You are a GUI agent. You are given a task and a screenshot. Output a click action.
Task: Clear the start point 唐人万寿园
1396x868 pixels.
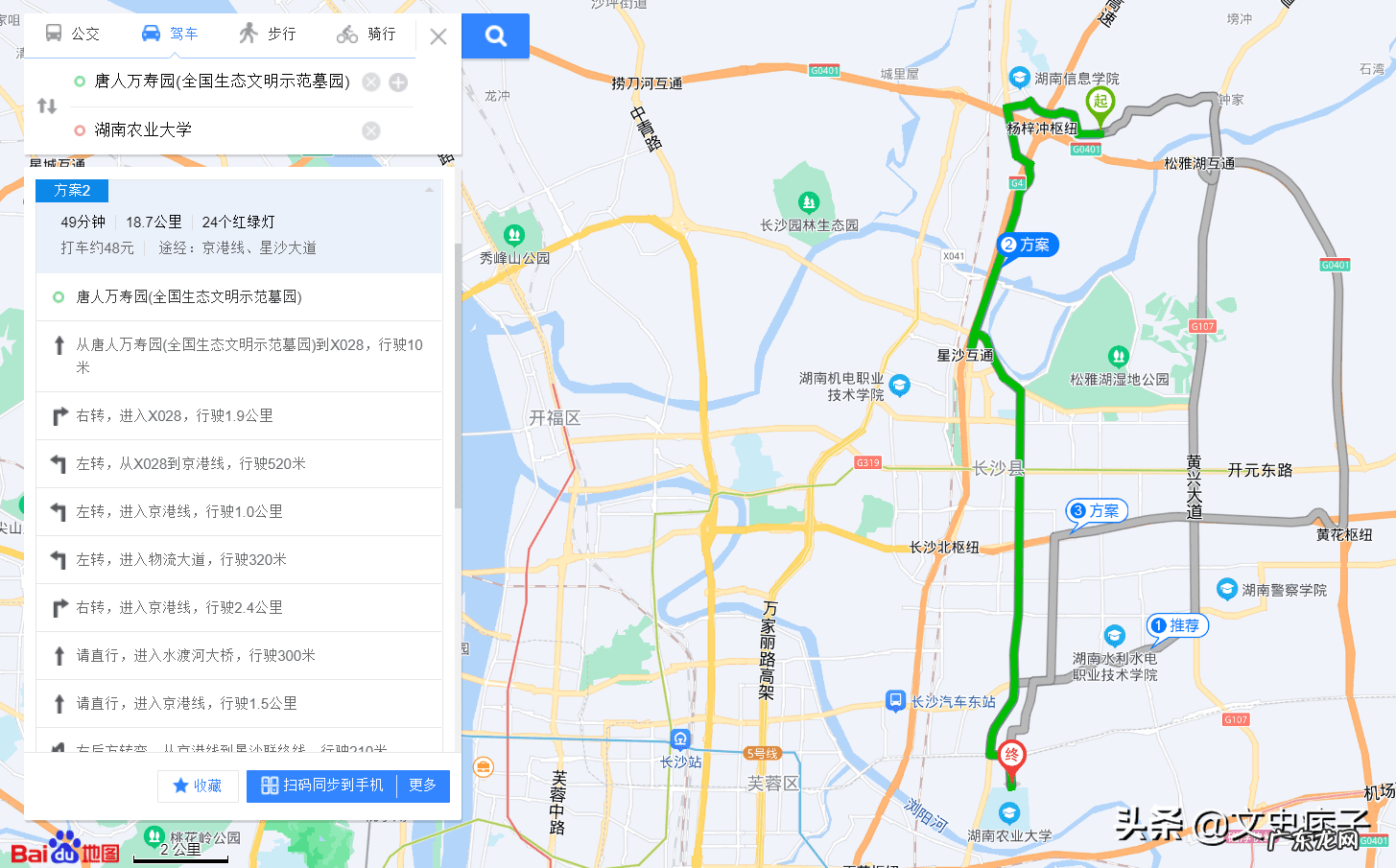pos(371,82)
